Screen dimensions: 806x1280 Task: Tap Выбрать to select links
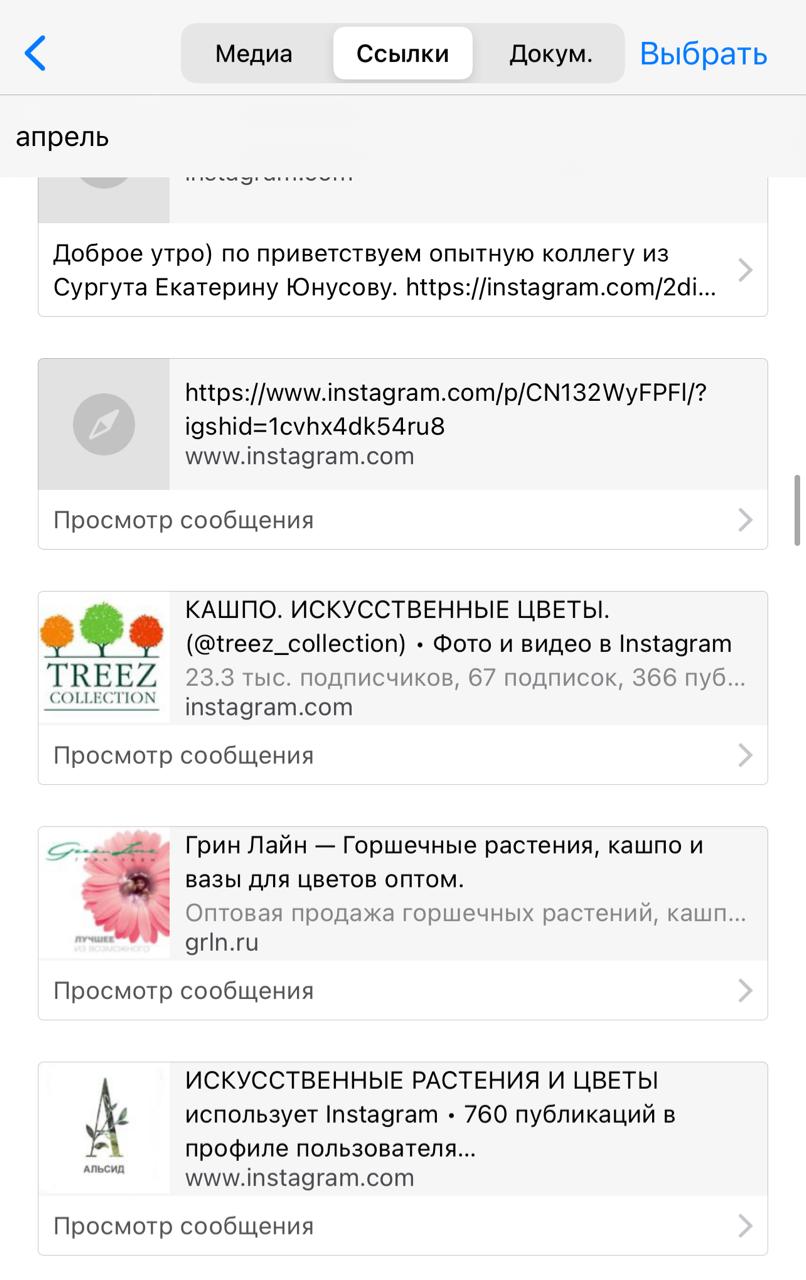pos(704,53)
